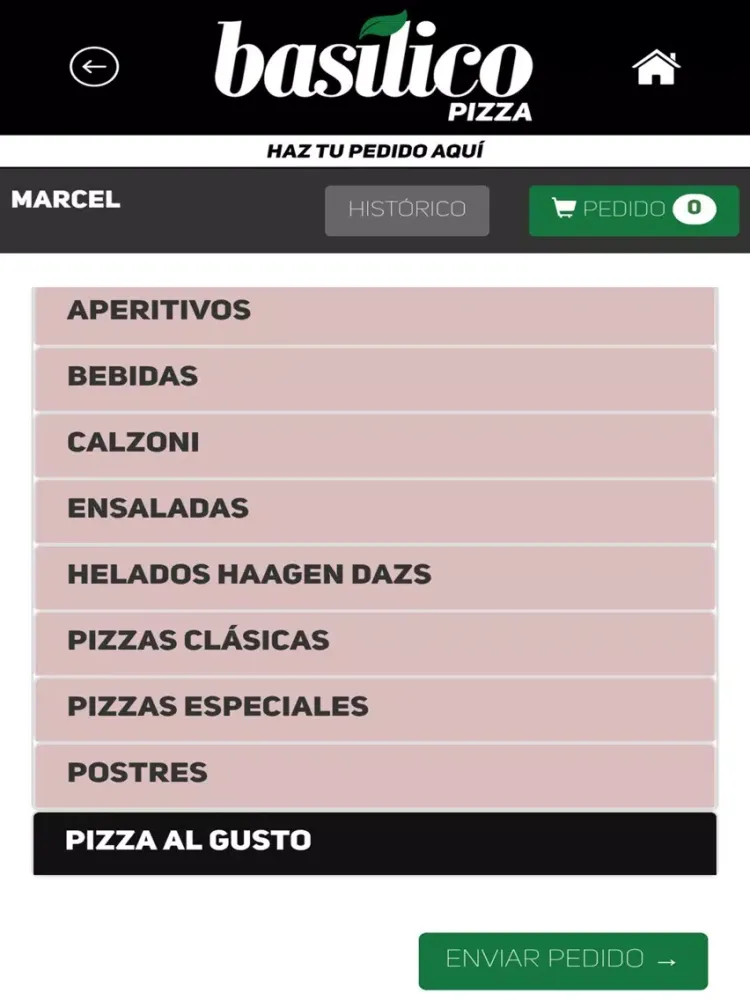Choose Pizza al Gusto
The width and height of the screenshot is (750, 1000).
pyautogui.click(x=375, y=843)
